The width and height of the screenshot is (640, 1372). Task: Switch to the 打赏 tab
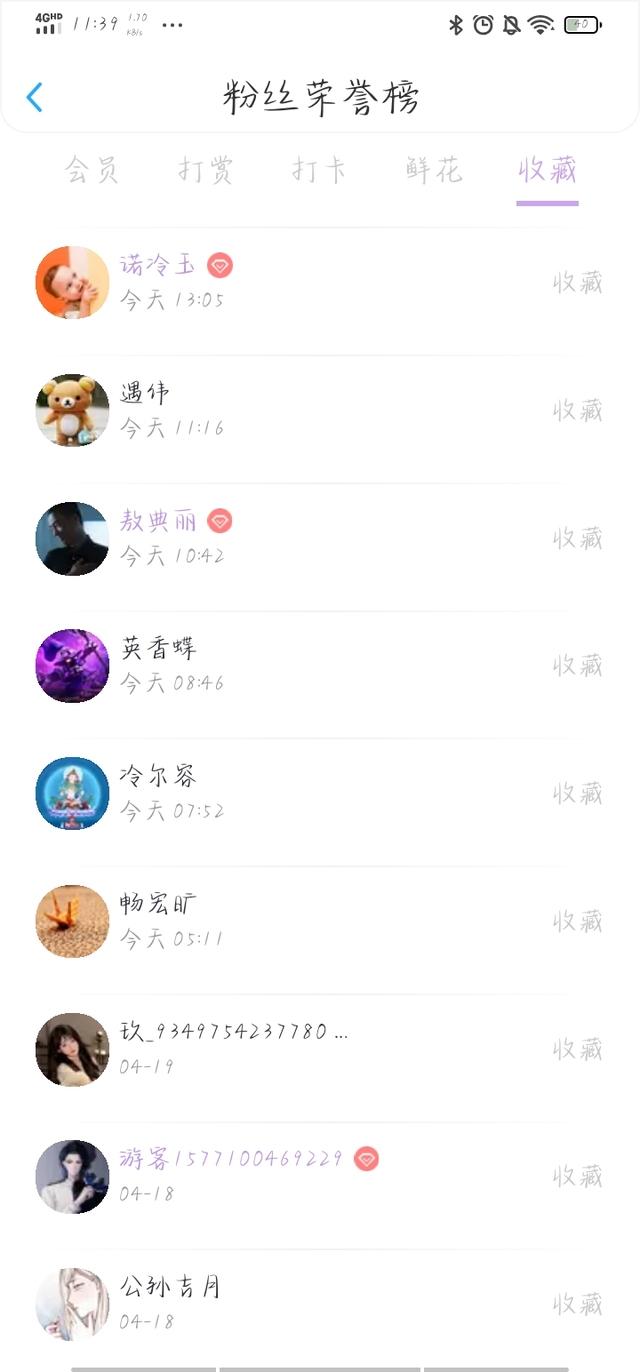coord(206,170)
